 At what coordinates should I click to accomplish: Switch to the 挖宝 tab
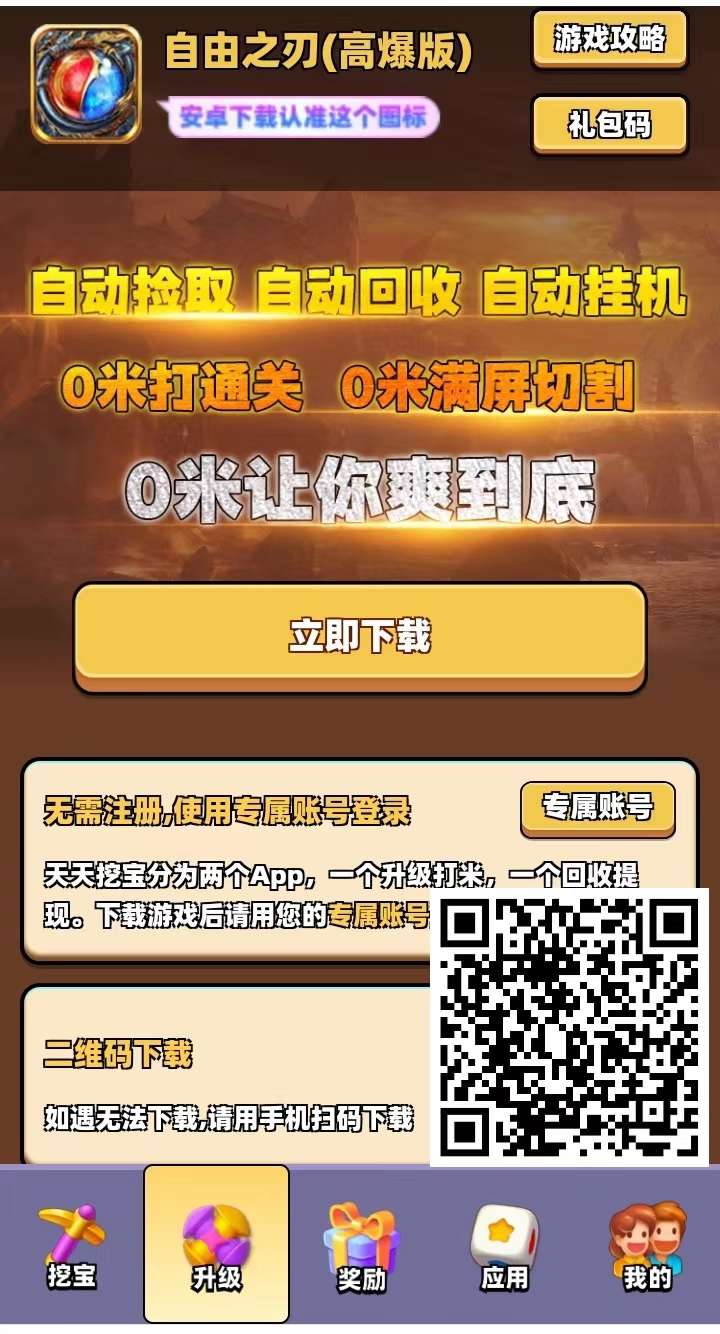pos(71,1247)
